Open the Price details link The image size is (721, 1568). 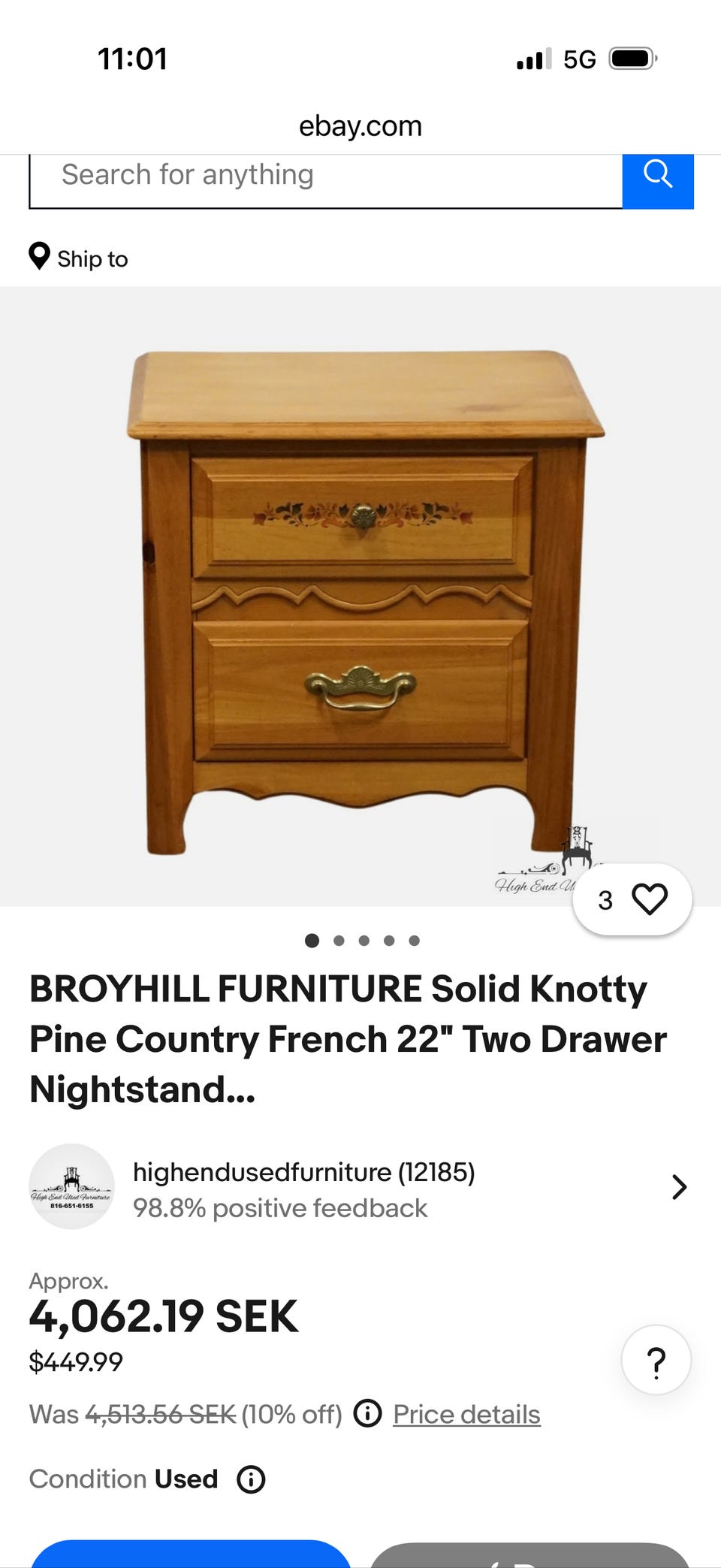[466, 1415]
